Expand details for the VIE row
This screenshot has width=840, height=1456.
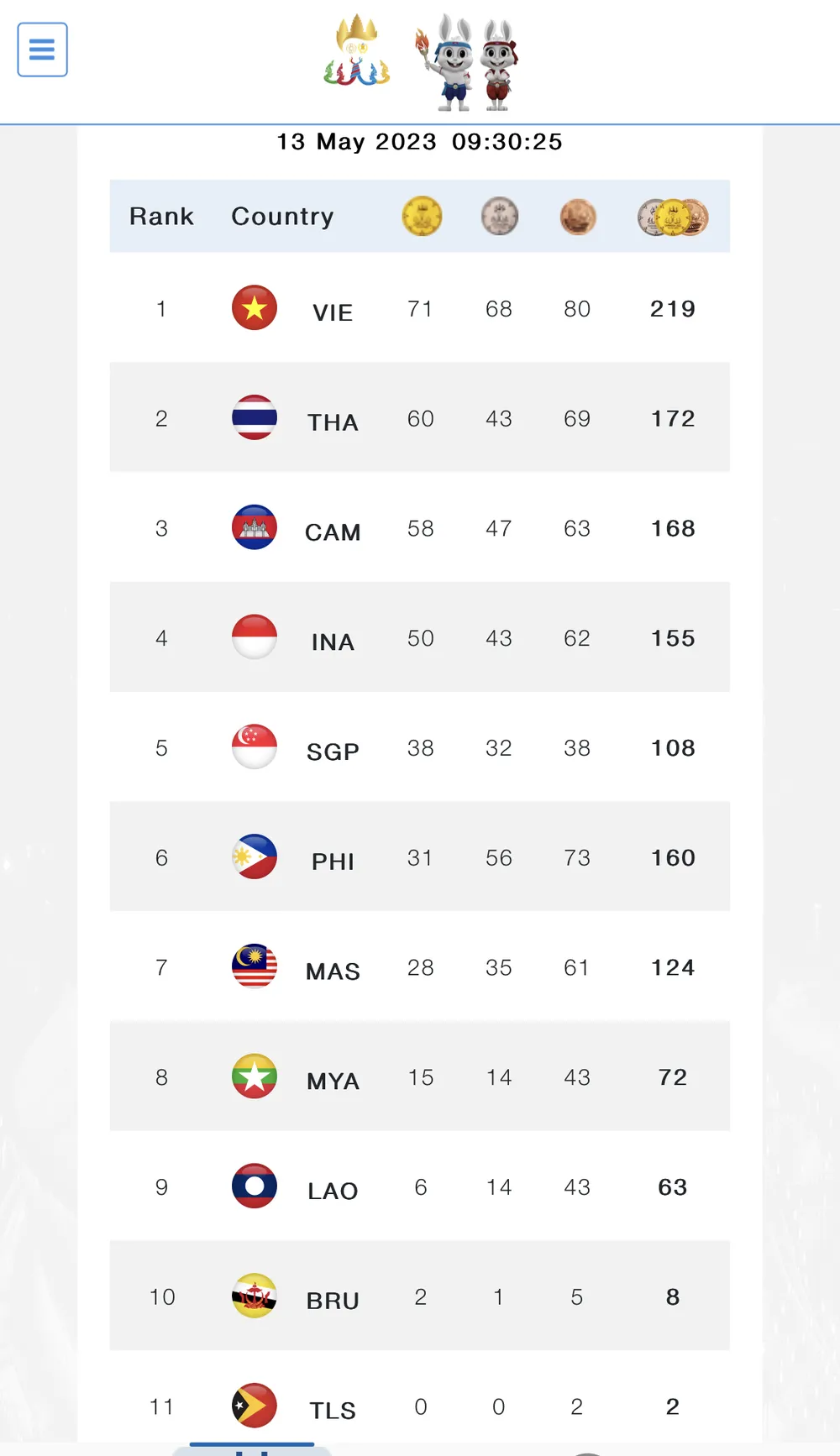[x=420, y=308]
